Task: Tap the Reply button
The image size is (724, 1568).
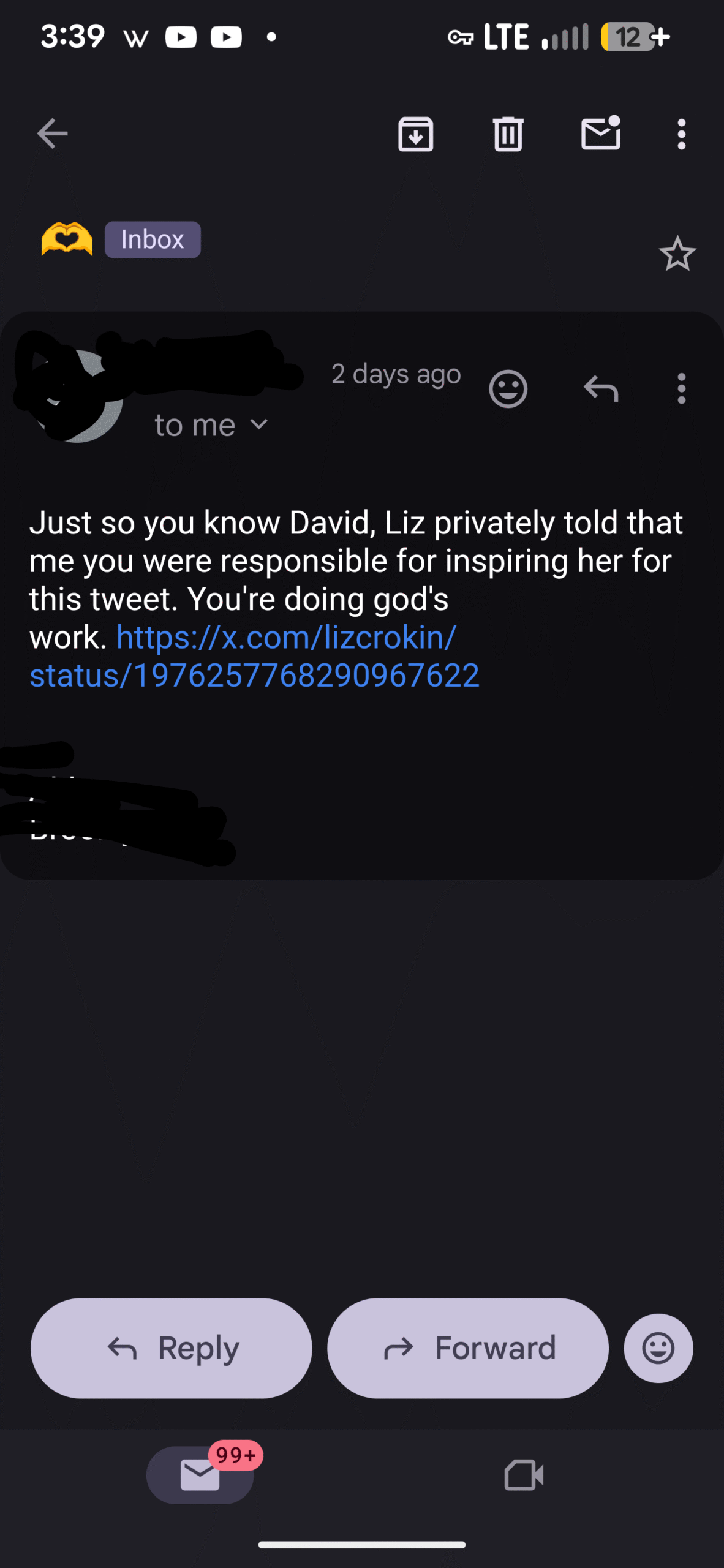Action: [x=172, y=1348]
